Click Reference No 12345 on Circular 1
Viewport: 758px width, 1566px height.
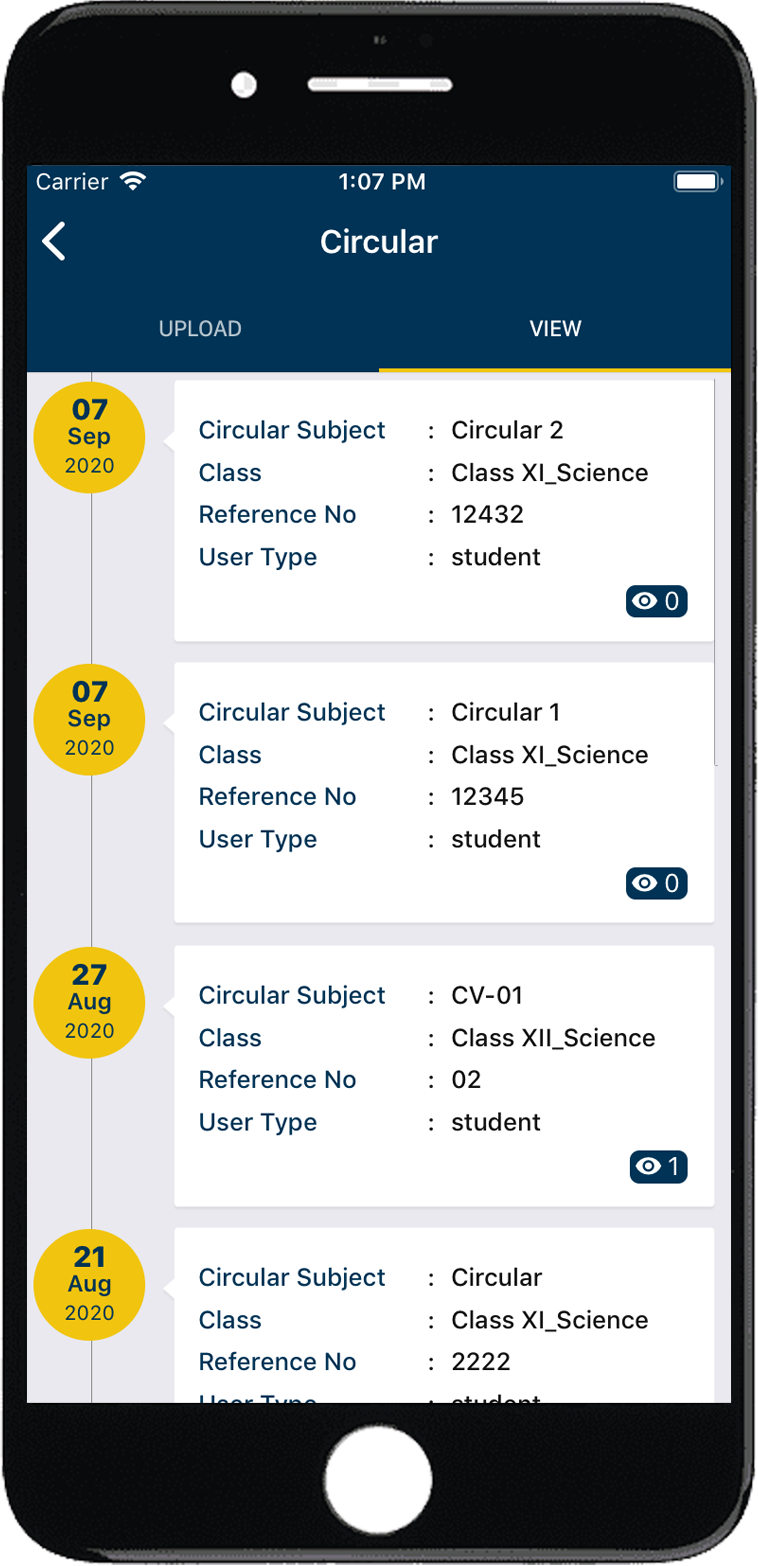coord(497,796)
